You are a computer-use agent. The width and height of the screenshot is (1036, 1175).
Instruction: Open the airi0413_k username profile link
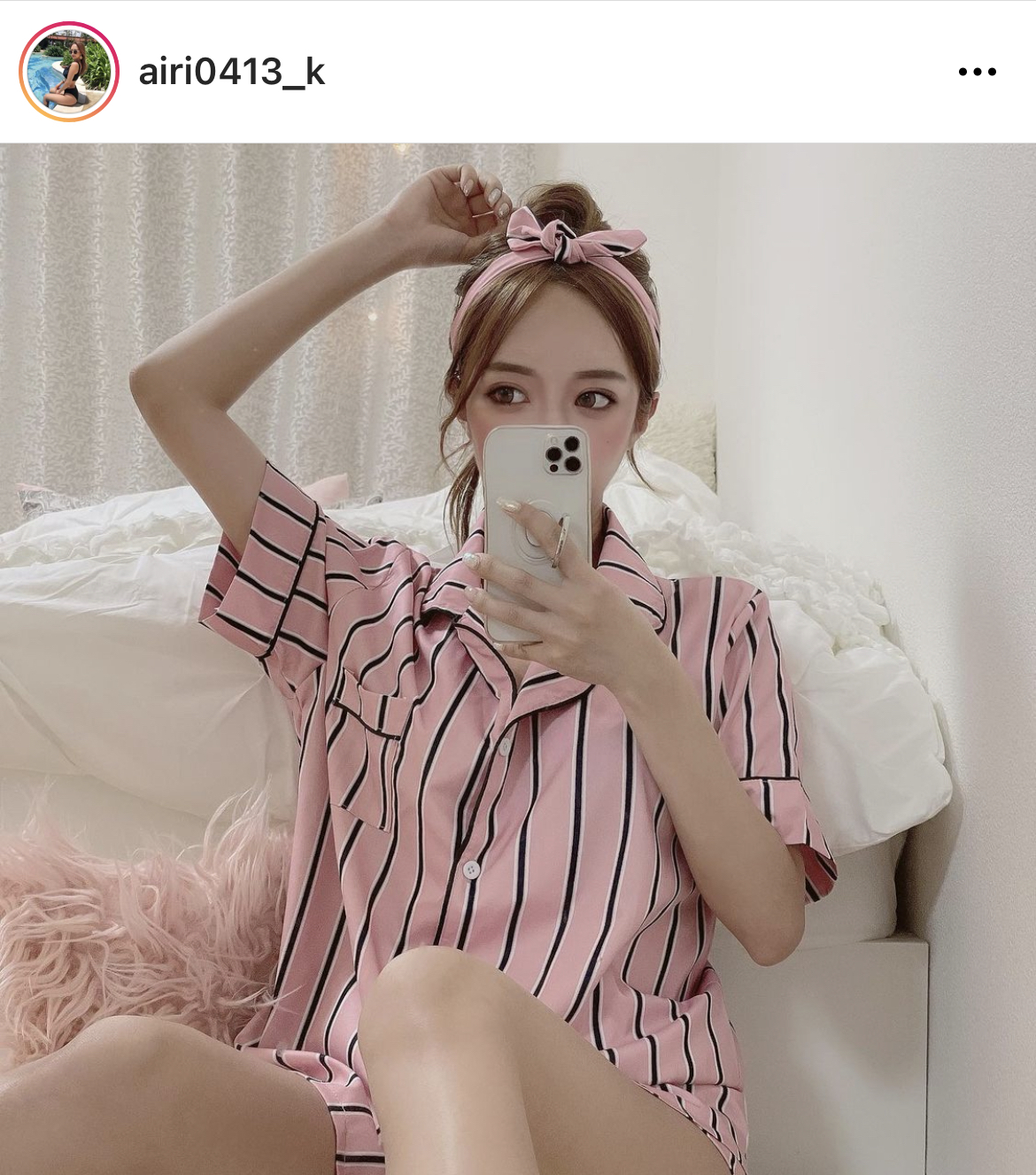tap(232, 72)
